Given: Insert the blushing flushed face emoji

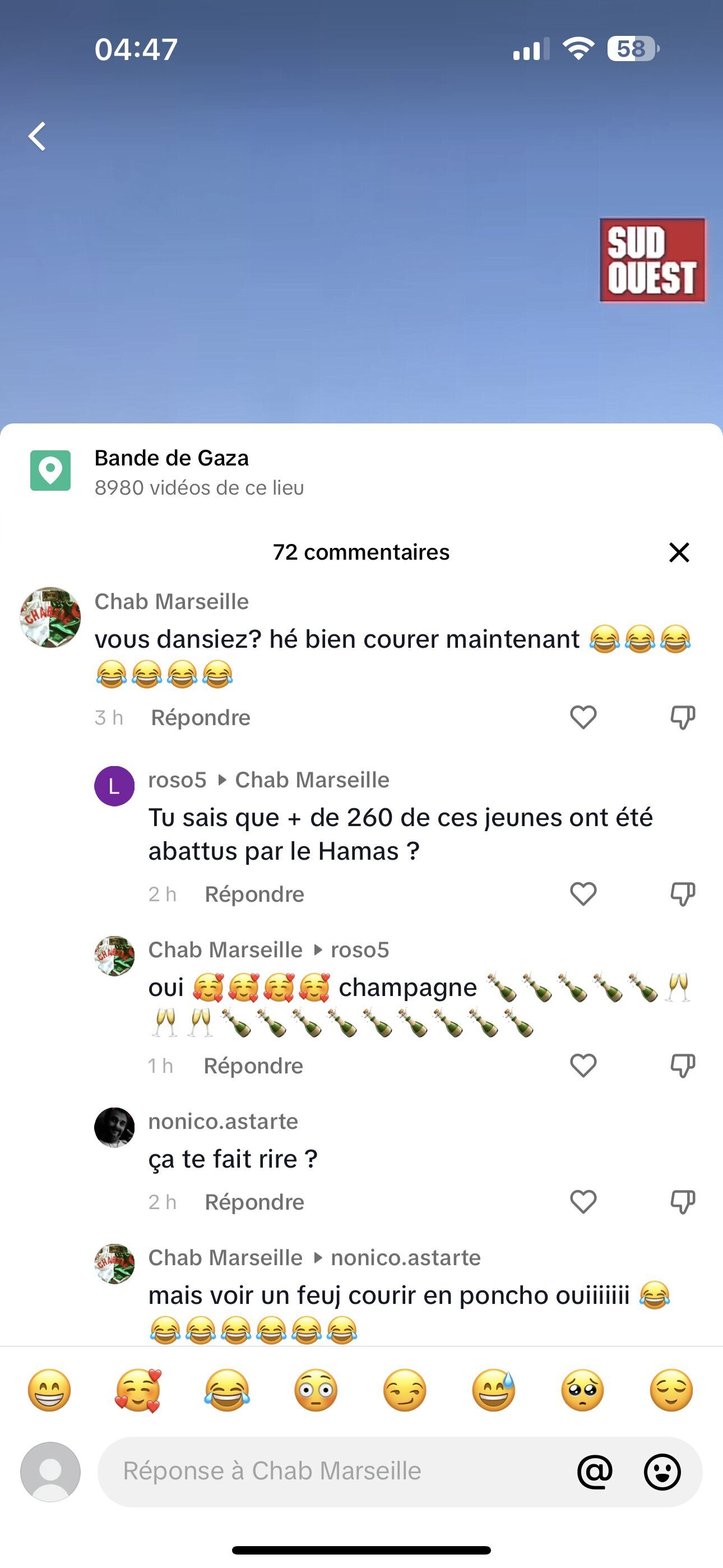Looking at the screenshot, I should [x=315, y=1390].
